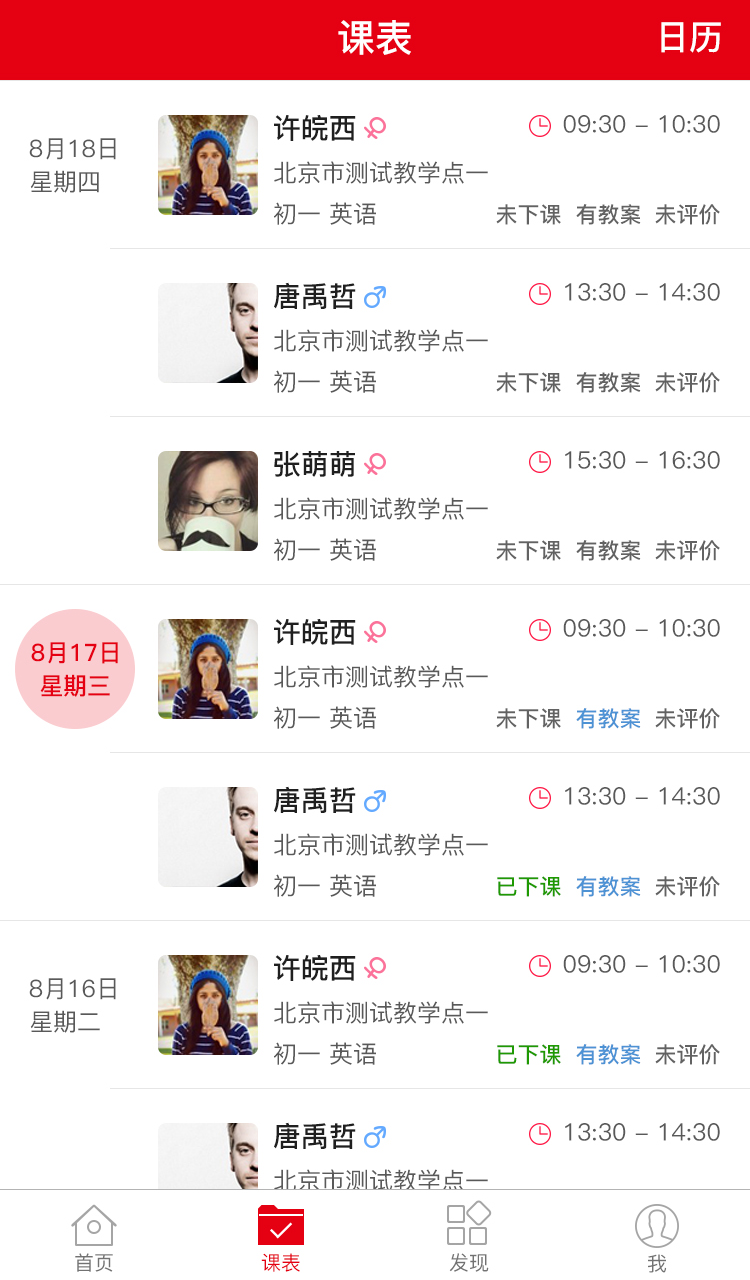The height and width of the screenshot is (1280, 750).
Task: Click 未评价 on 唐禹哲's Aug 18 class
Action: [x=687, y=382]
